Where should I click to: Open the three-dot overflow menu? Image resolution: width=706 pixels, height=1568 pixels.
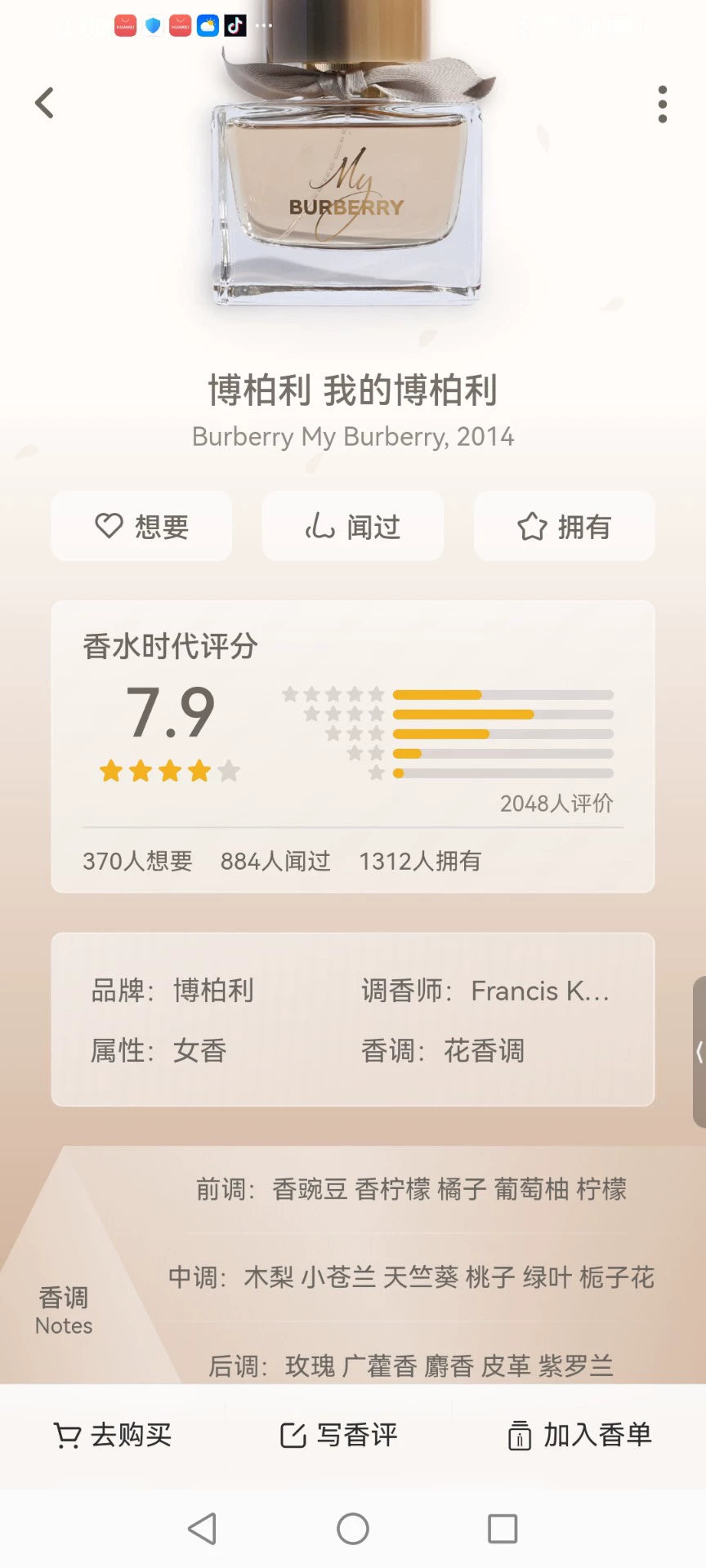point(662,104)
